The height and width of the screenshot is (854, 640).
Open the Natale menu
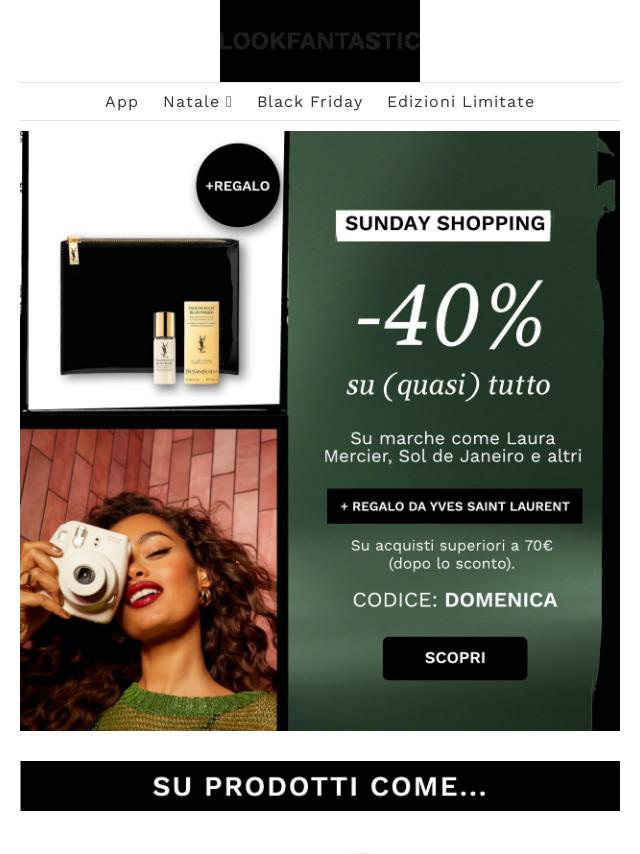tap(197, 102)
